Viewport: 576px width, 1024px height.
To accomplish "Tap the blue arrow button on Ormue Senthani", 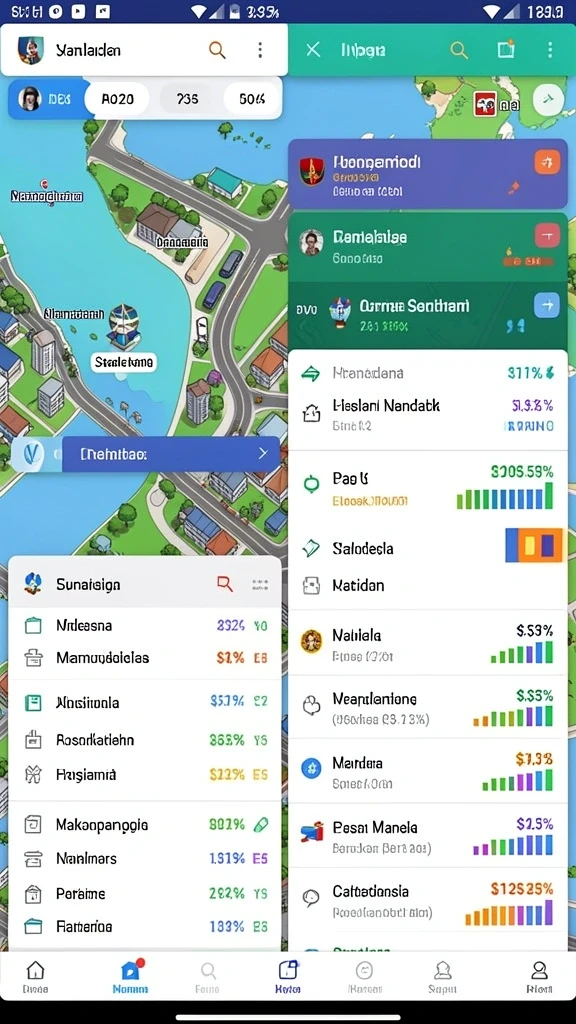I will click(x=547, y=305).
